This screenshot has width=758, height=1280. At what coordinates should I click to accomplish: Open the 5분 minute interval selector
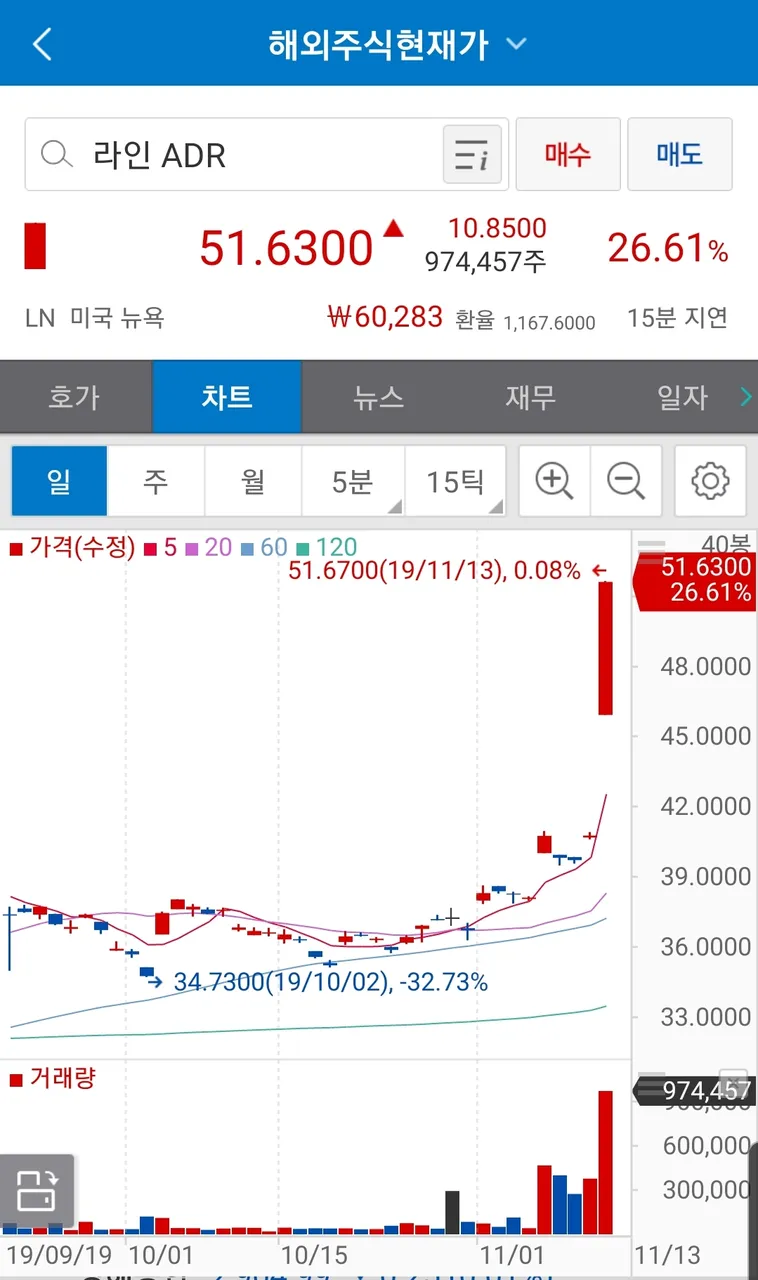[x=353, y=481]
